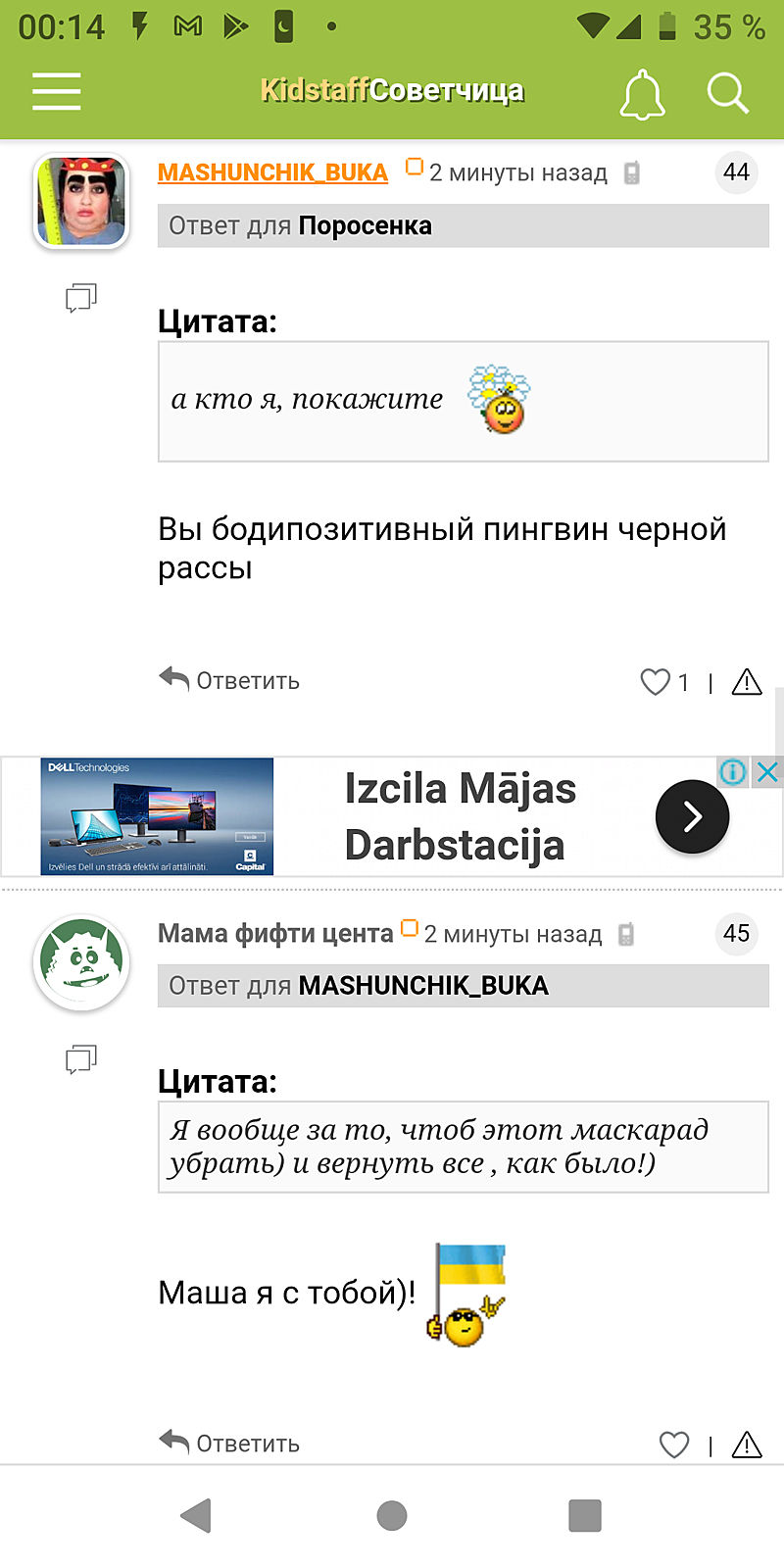The width and height of the screenshot is (784, 1568).
Task: Open the hamburger drawer menu
Action: pos(56,91)
